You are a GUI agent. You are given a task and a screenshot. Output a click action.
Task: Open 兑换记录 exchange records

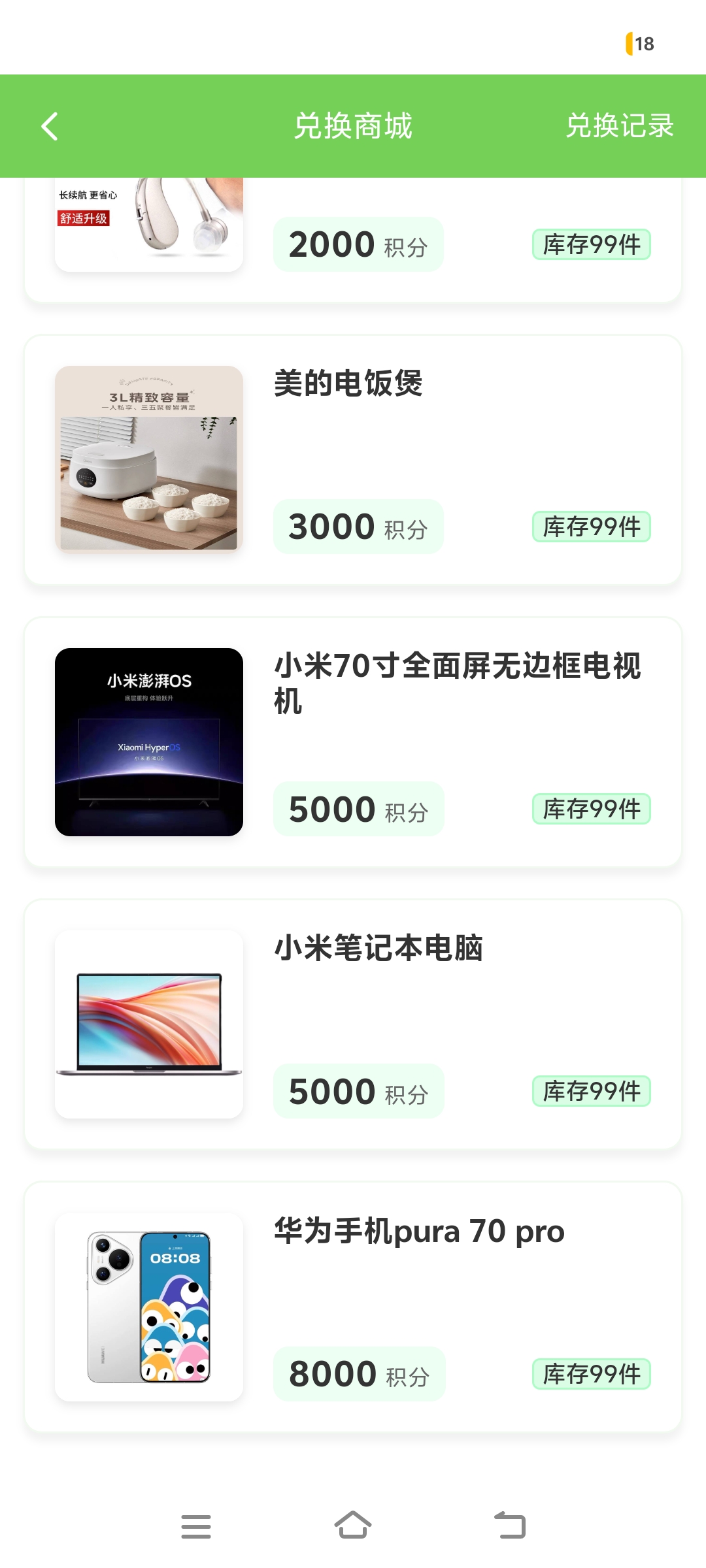click(619, 126)
